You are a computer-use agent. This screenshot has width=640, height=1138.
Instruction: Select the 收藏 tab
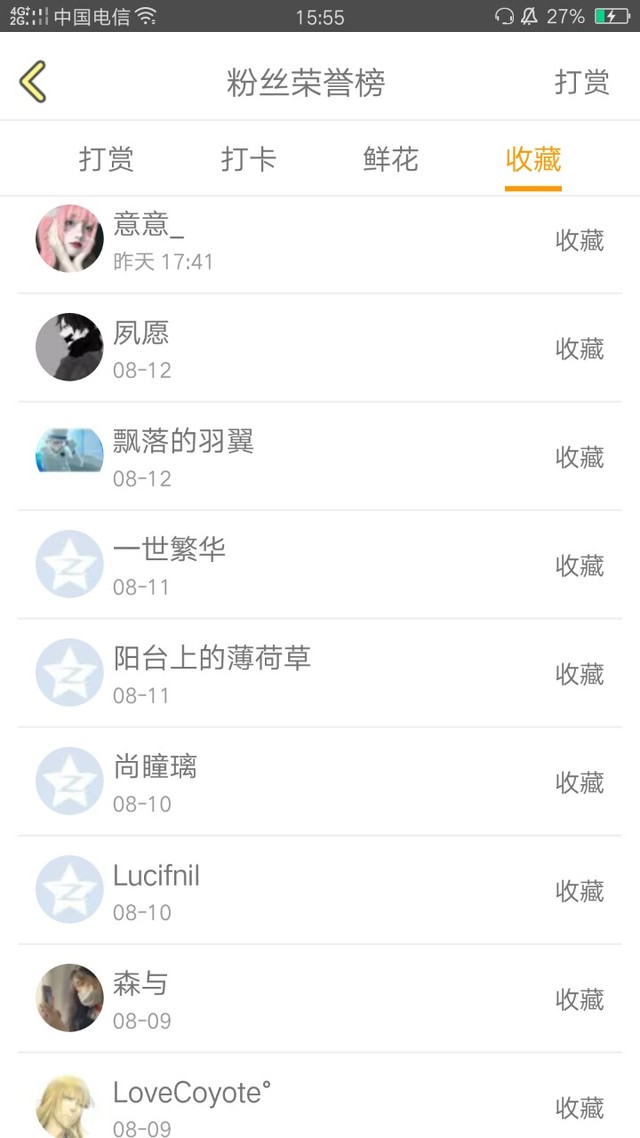533,159
